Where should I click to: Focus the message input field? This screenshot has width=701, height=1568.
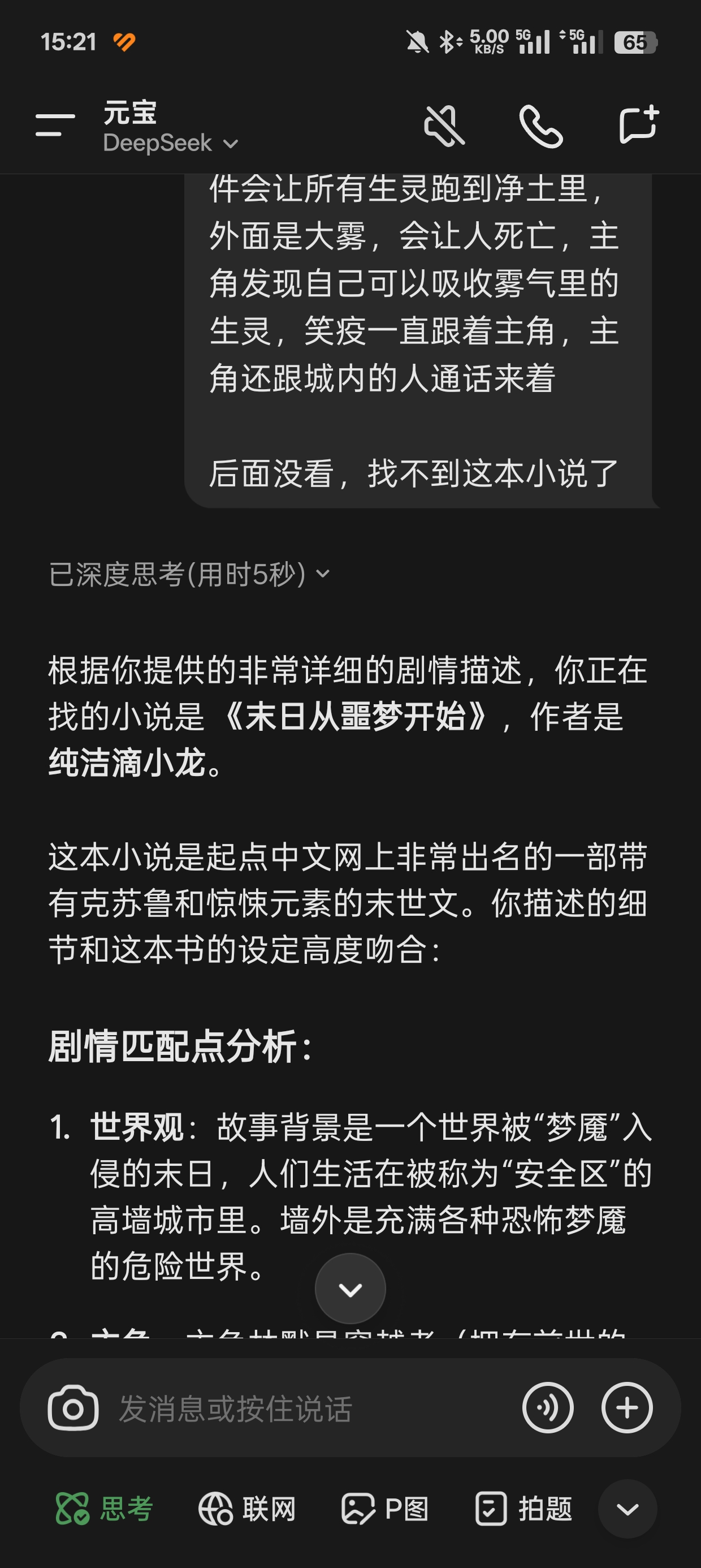[304, 1408]
